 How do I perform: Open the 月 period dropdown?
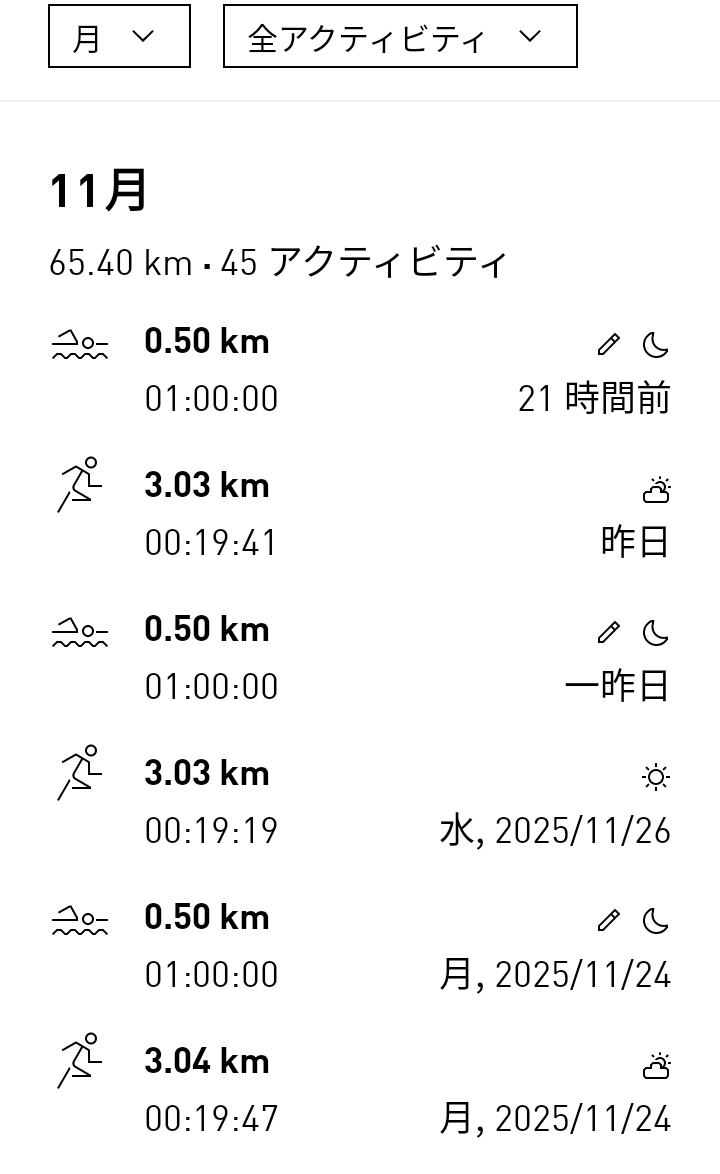[119, 37]
